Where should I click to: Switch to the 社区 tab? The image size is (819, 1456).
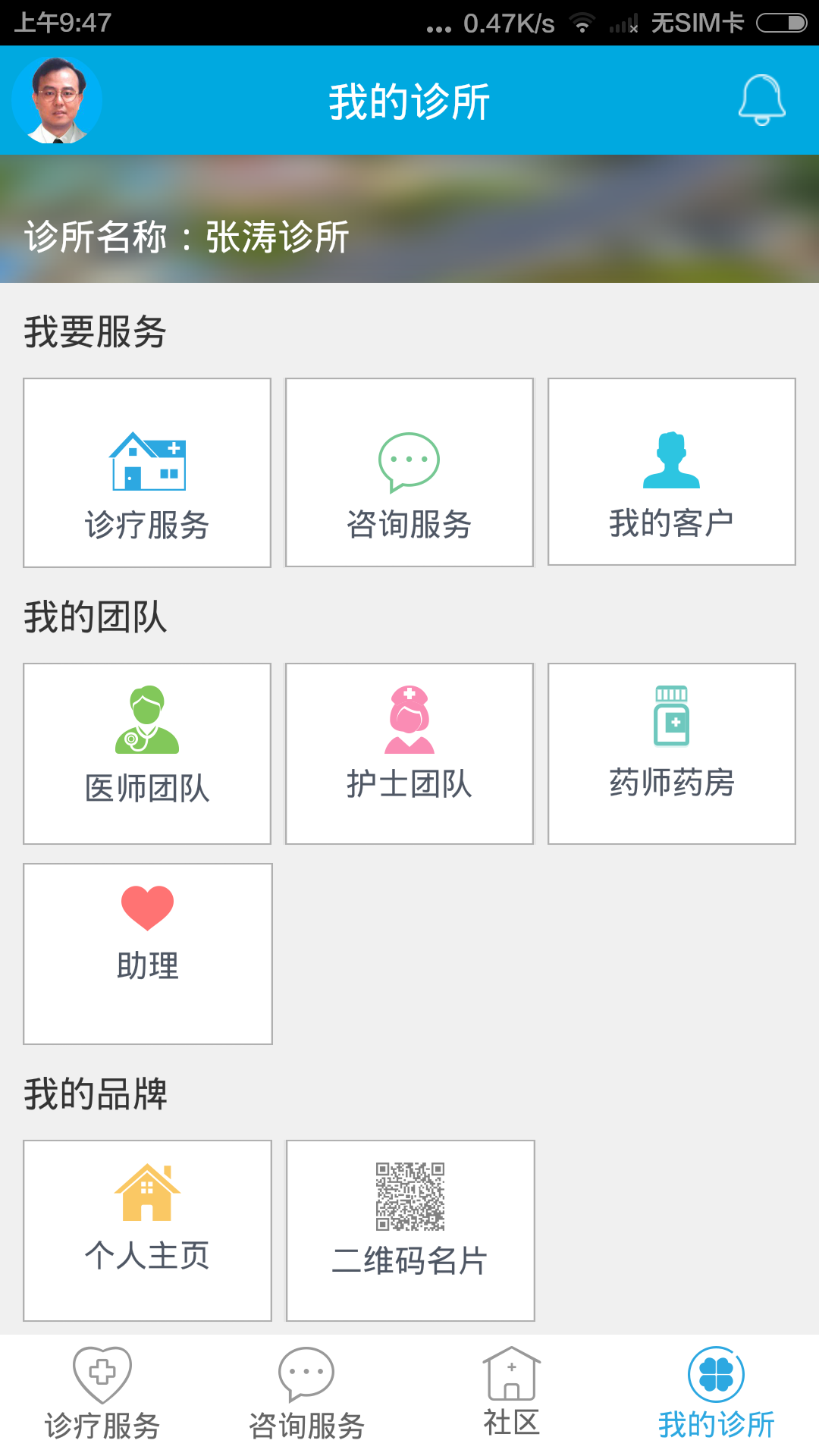(512, 1394)
